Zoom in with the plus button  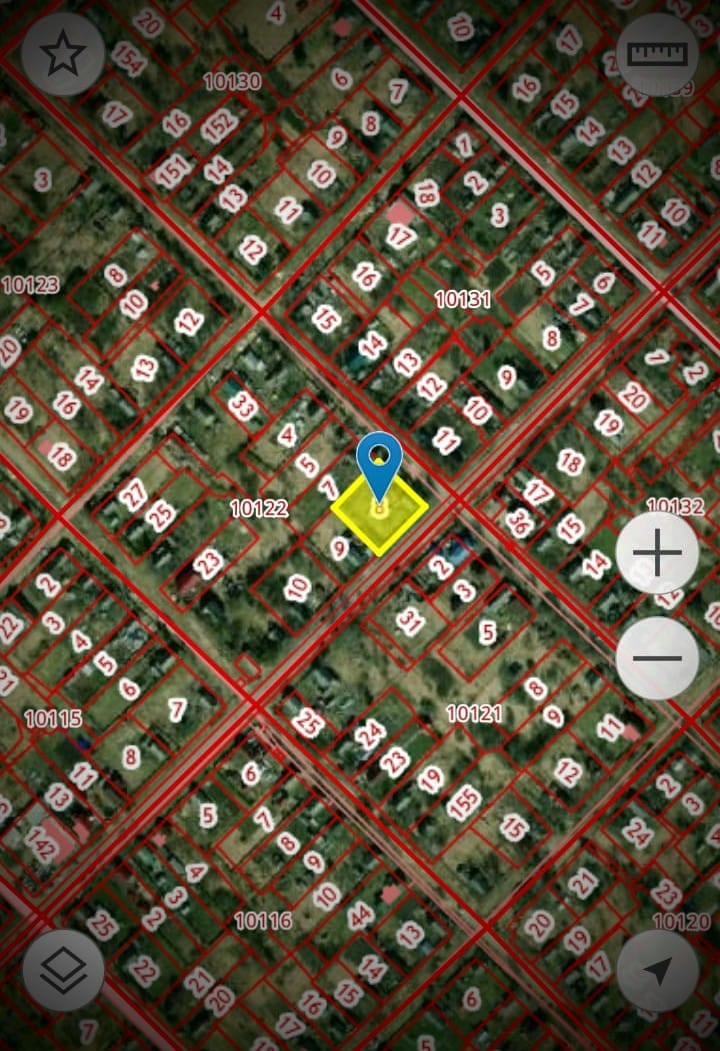tap(657, 552)
